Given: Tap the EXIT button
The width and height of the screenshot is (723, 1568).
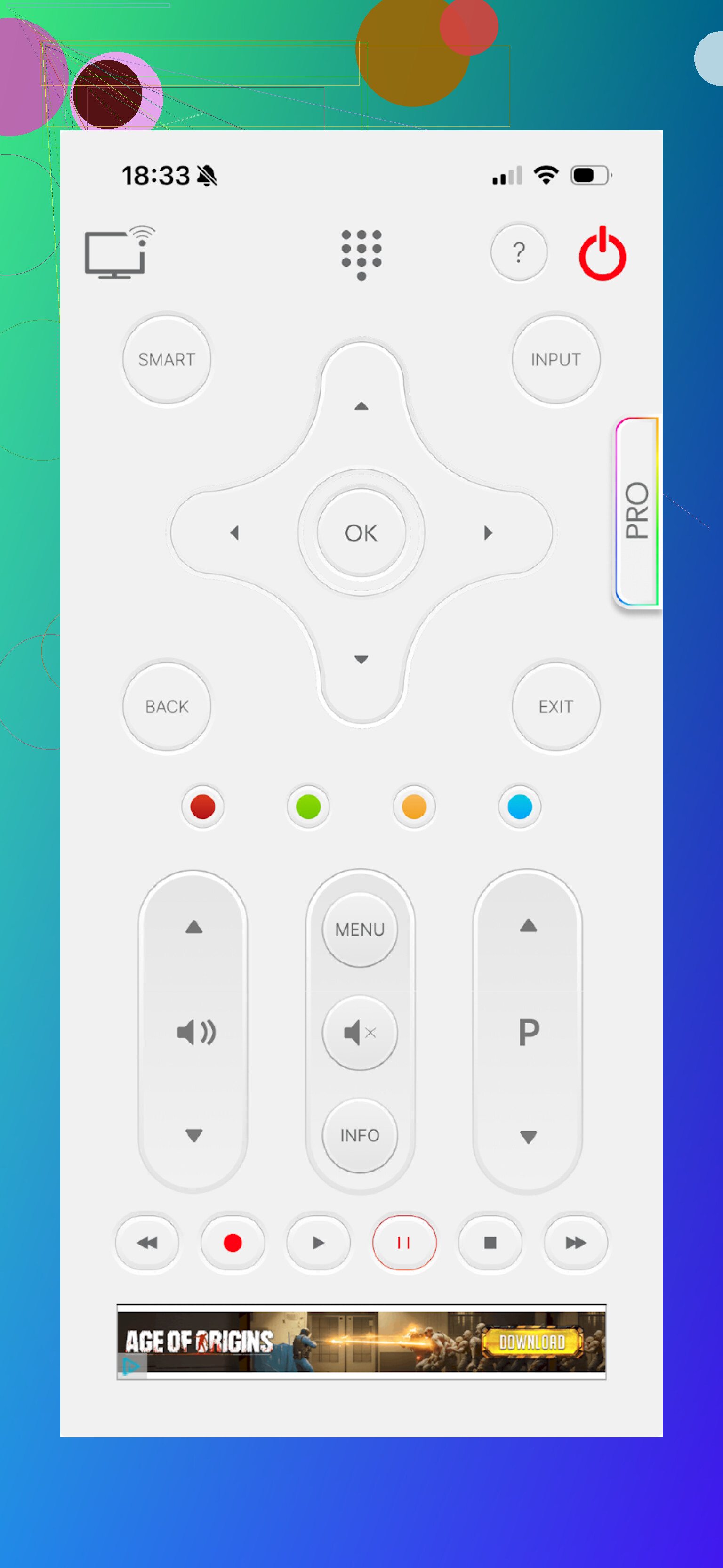Looking at the screenshot, I should click(x=555, y=706).
